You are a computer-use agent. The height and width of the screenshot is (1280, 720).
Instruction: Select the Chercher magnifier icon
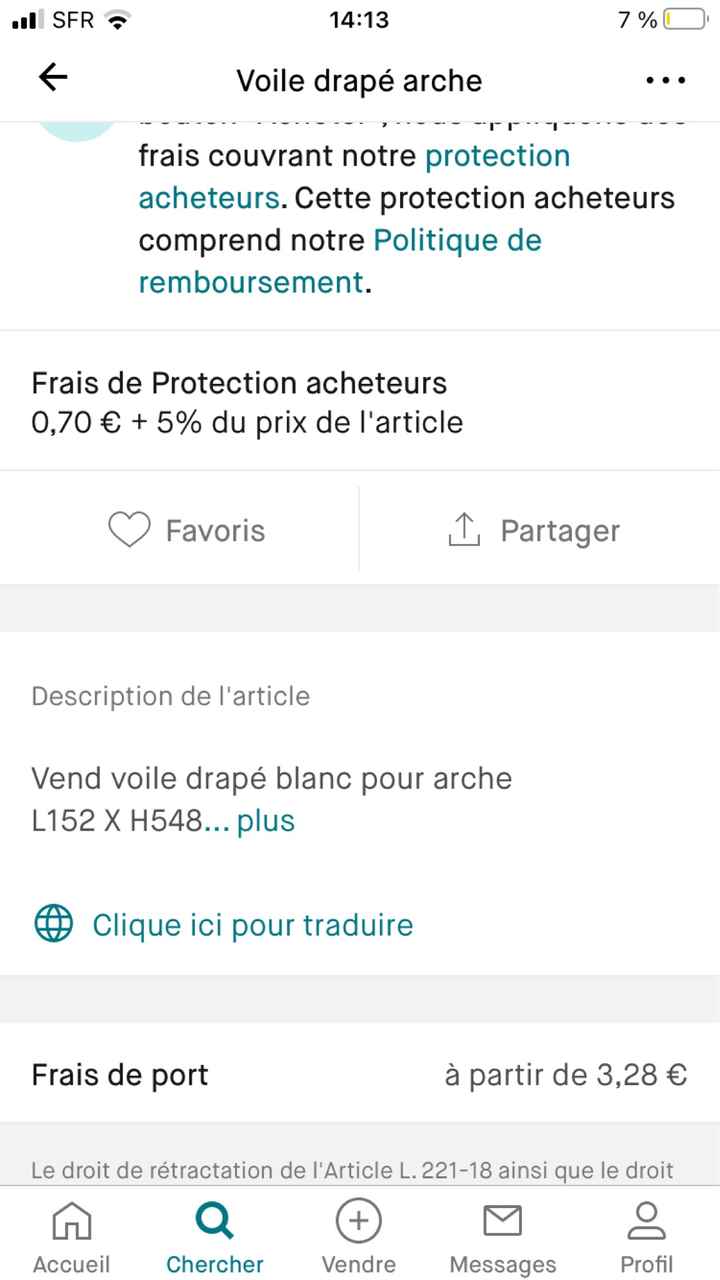(214, 1219)
